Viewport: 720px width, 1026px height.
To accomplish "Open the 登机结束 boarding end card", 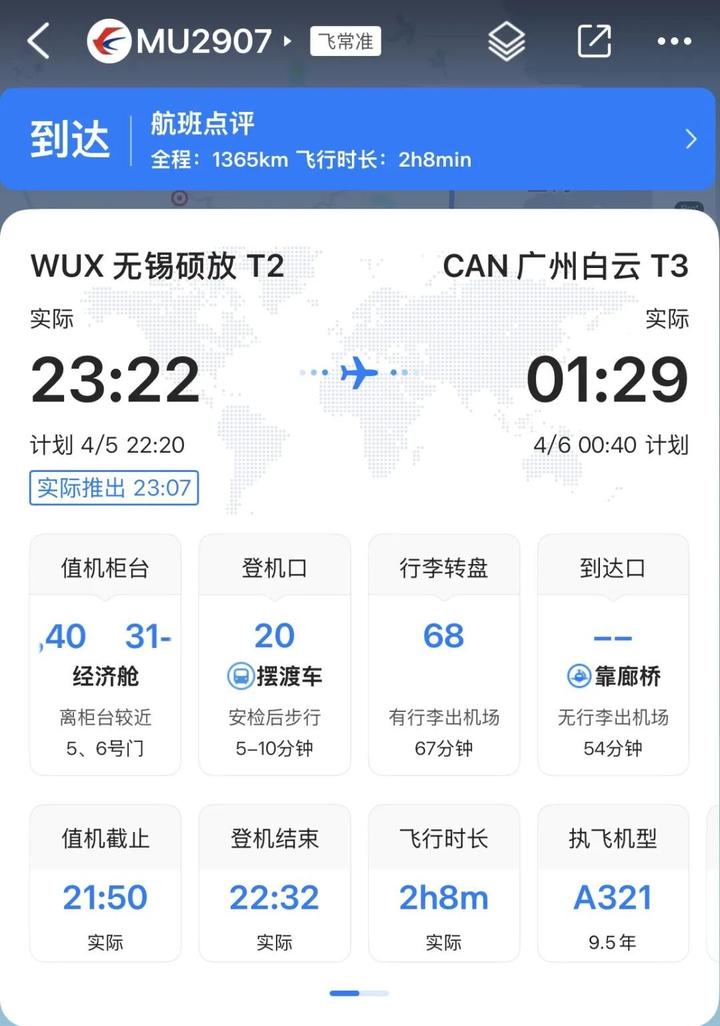I will 275,883.
